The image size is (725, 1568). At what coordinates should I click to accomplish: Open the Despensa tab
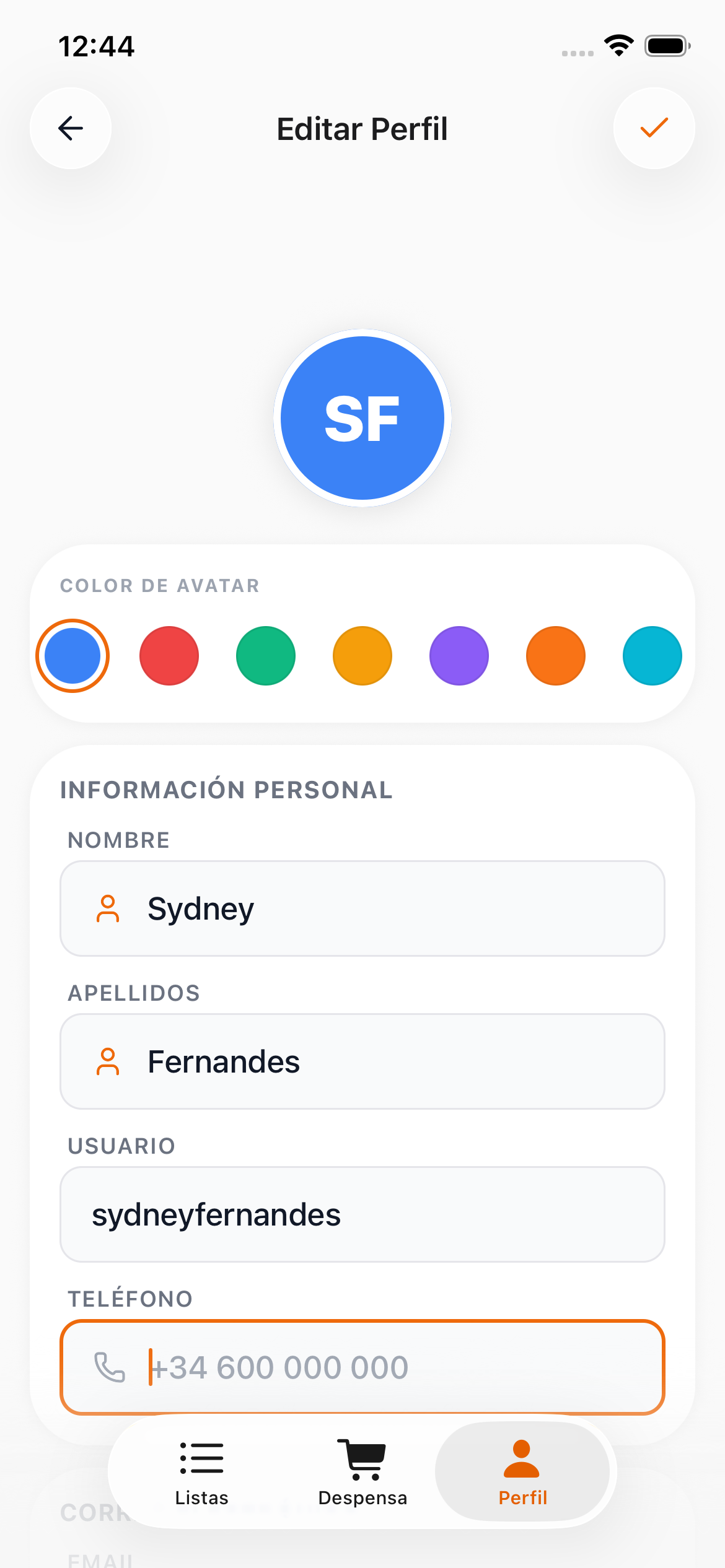tap(362, 1471)
